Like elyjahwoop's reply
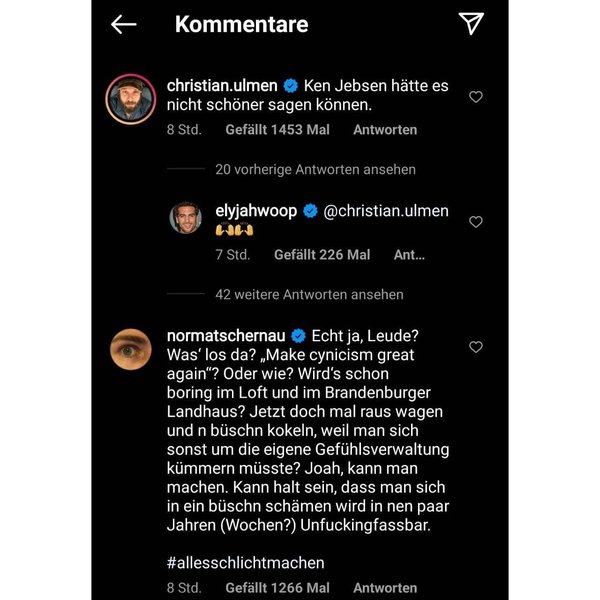 tap(476, 221)
